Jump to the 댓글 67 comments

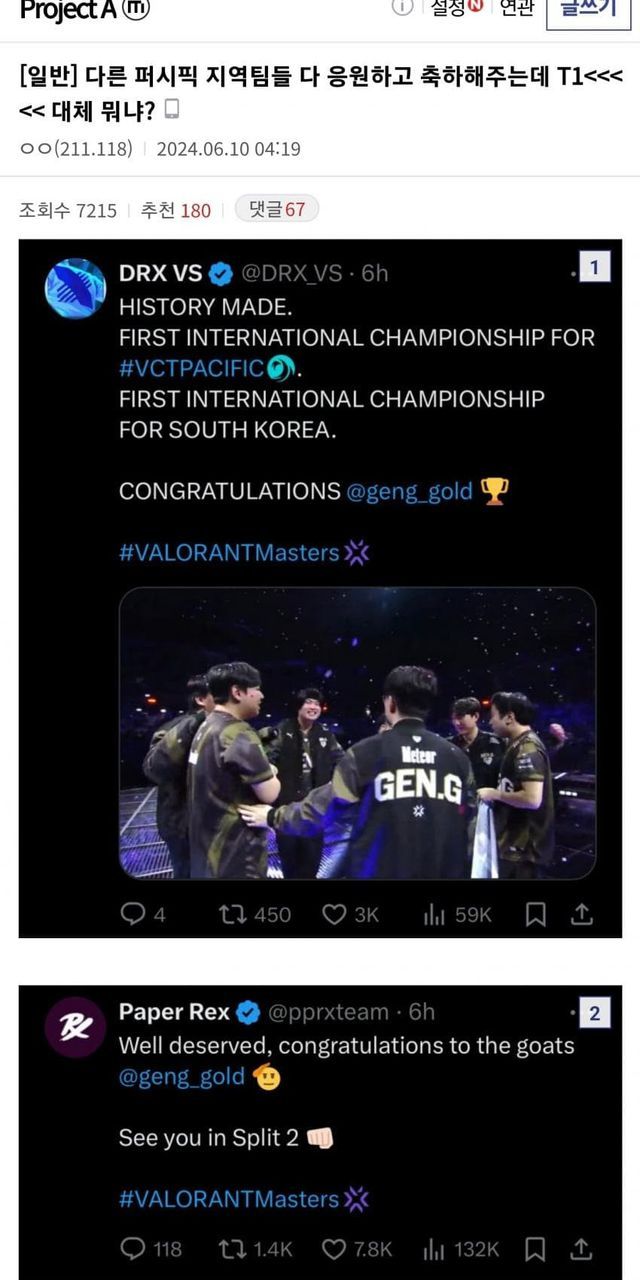tap(277, 209)
